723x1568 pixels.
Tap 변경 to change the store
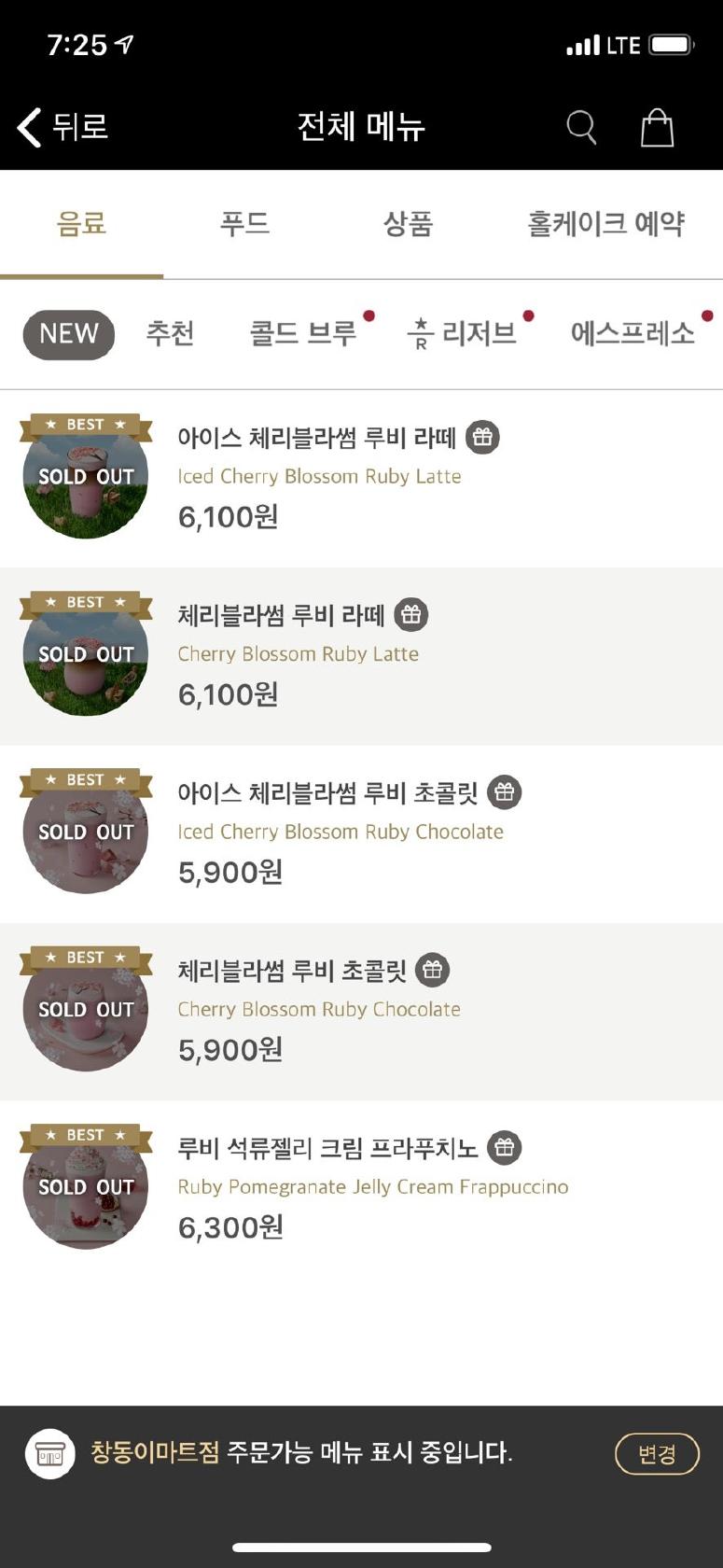657,1454
